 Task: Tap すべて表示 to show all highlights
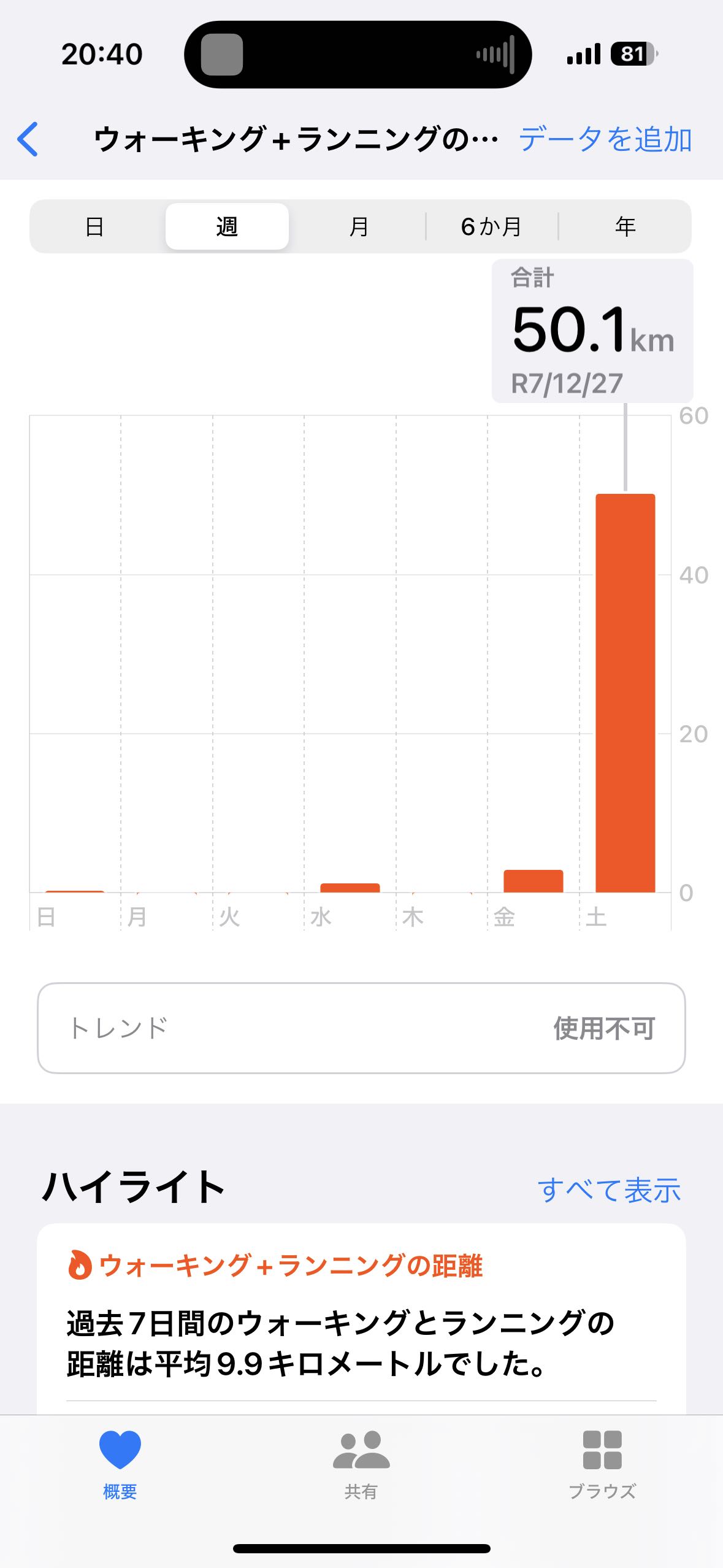[609, 1190]
